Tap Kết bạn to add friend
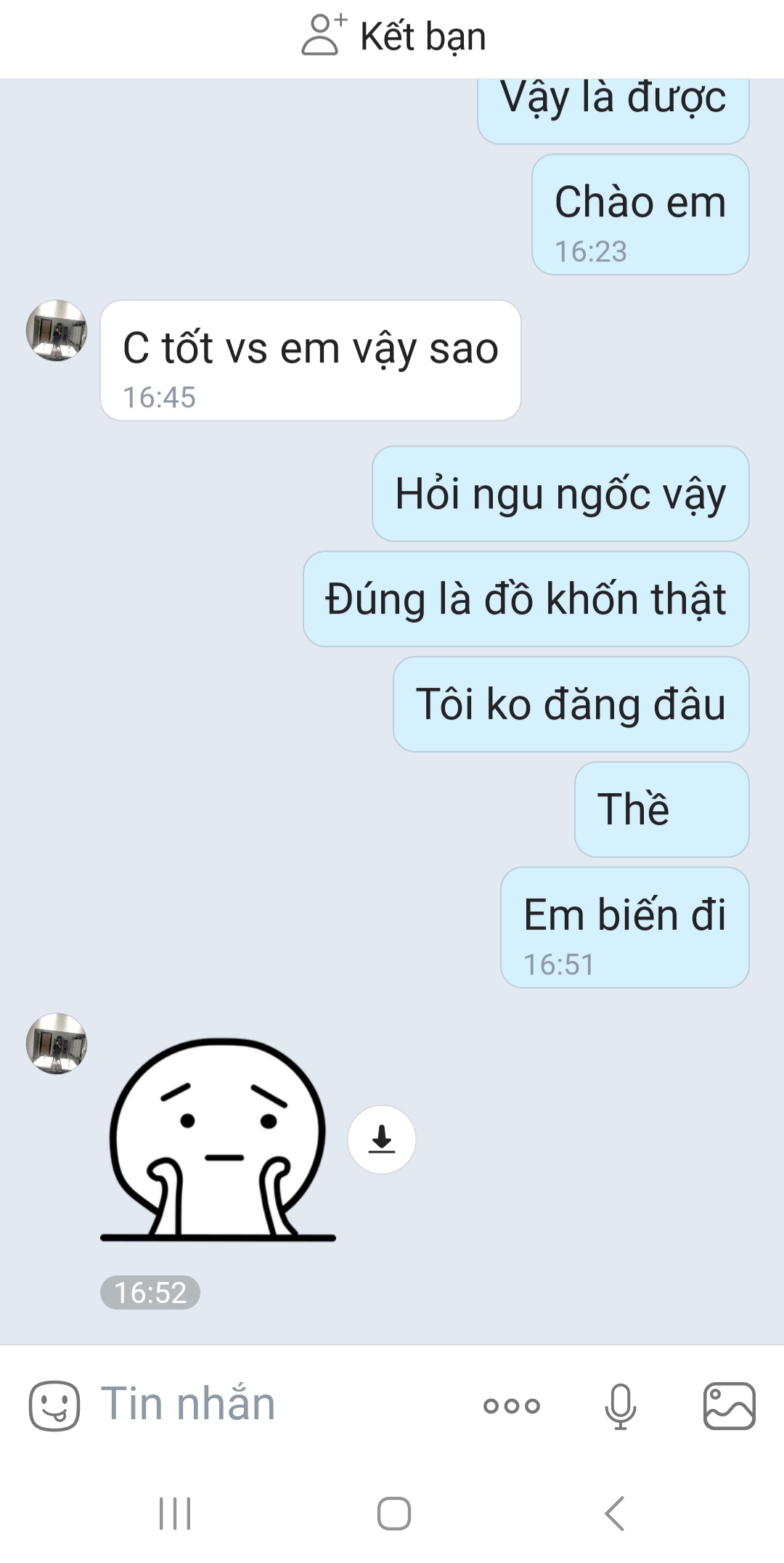This screenshot has width=784, height=1563. click(x=394, y=36)
